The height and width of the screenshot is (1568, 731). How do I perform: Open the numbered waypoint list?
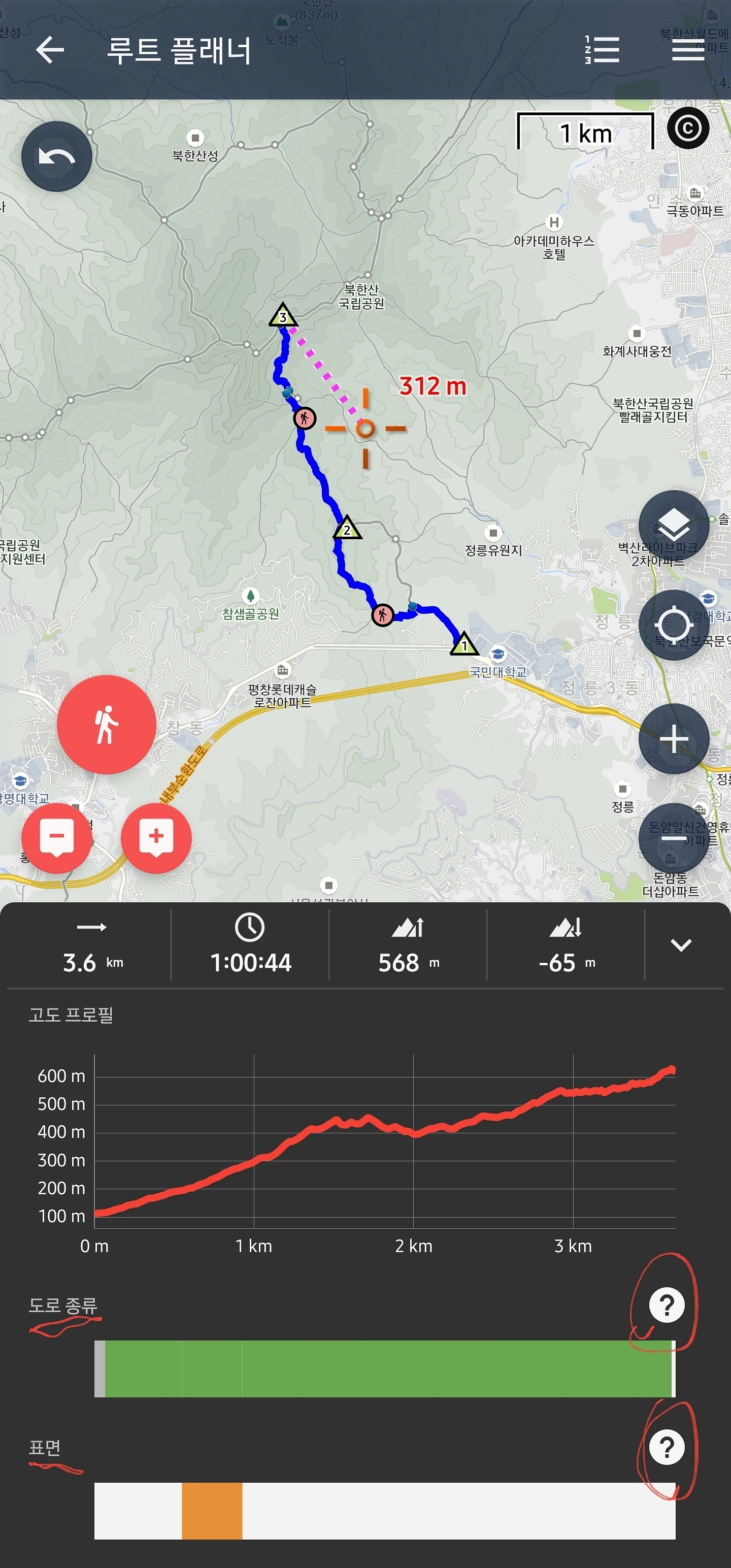[x=602, y=50]
